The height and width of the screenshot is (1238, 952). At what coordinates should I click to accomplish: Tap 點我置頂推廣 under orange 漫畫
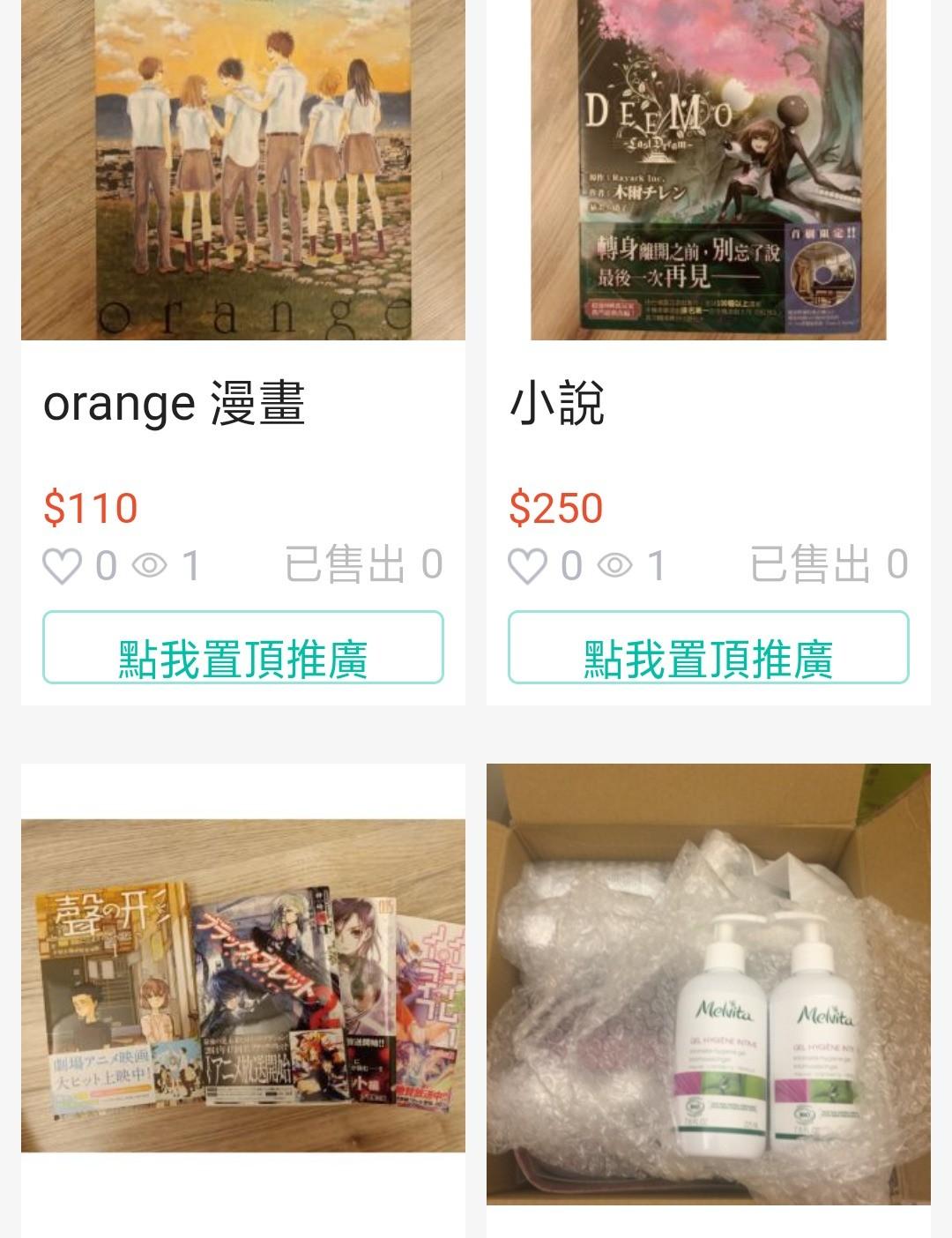pos(242,647)
